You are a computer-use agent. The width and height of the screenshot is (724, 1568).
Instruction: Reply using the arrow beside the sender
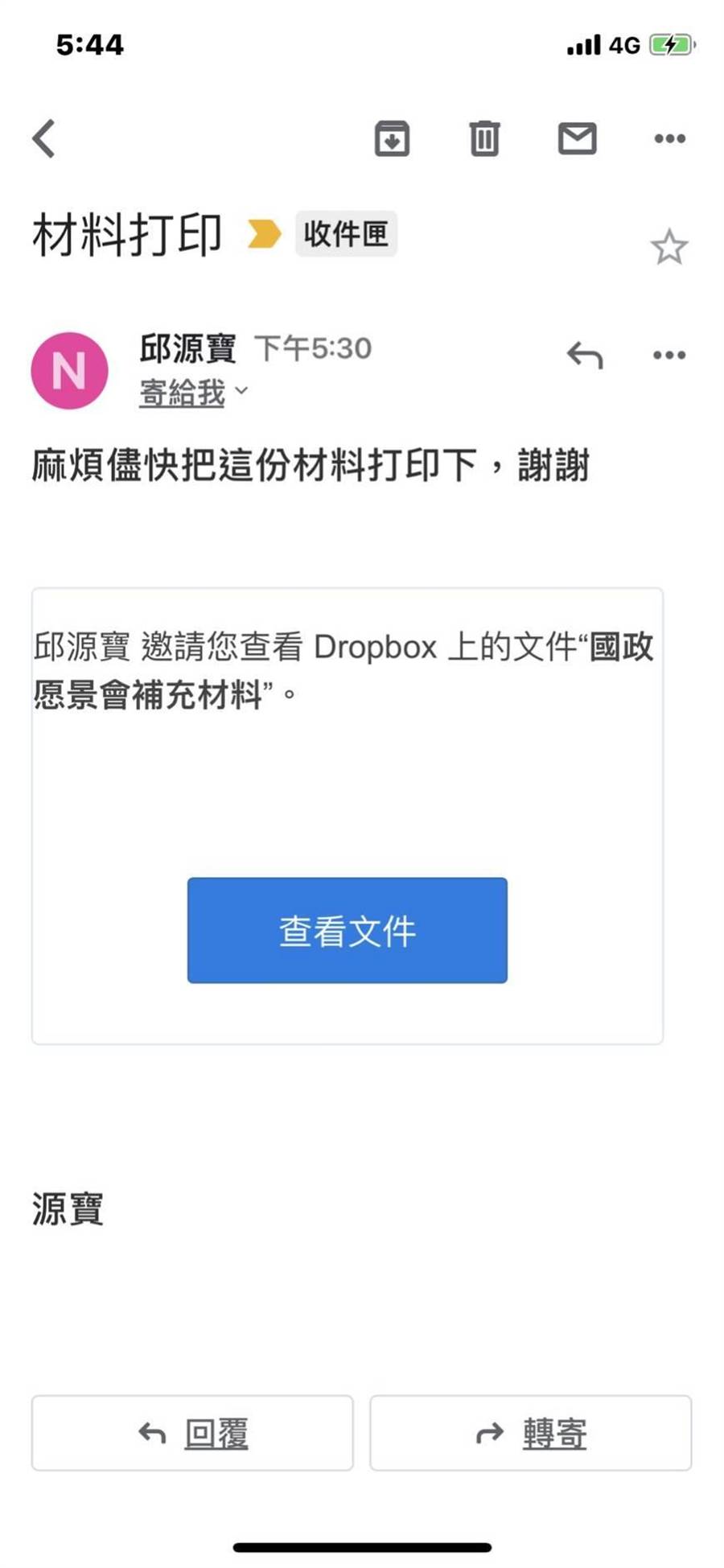[x=585, y=355]
